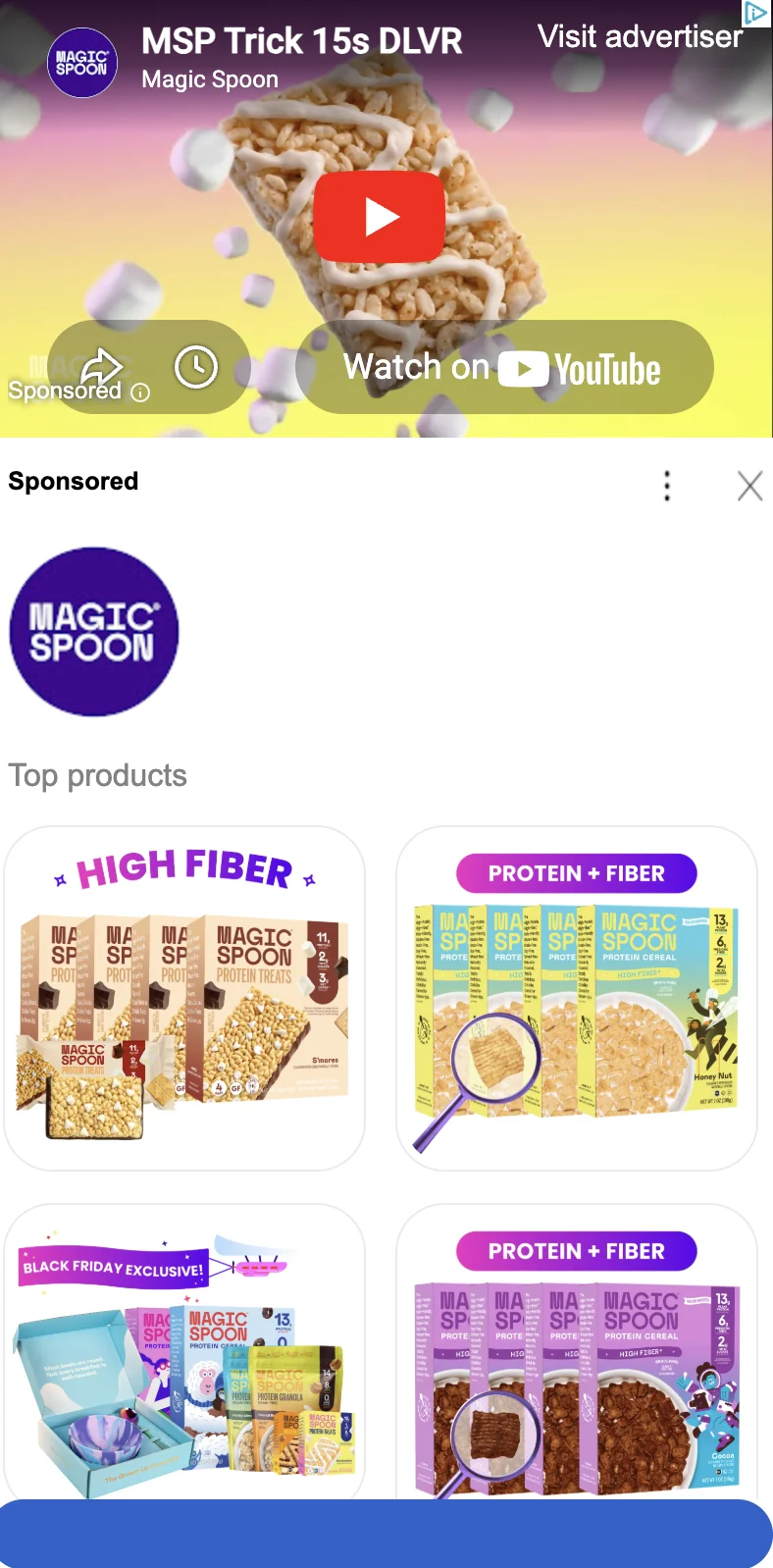Open the Sponsored info icon
Viewport: 773px width, 1568px height.
click(x=140, y=392)
